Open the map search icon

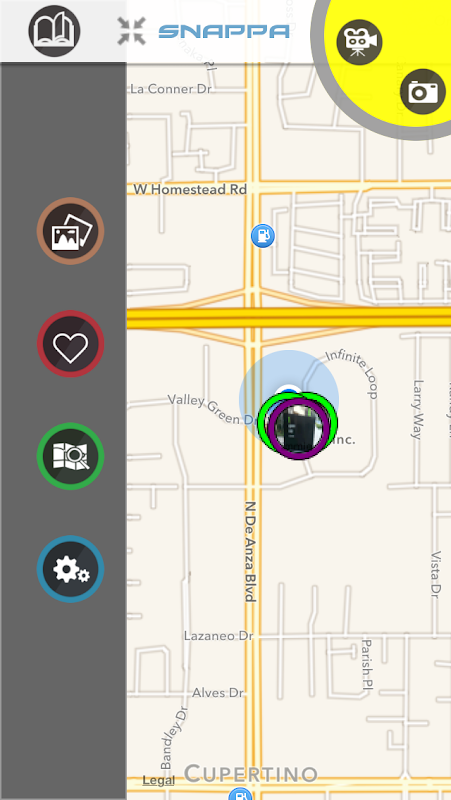pyautogui.click(x=70, y=457)
